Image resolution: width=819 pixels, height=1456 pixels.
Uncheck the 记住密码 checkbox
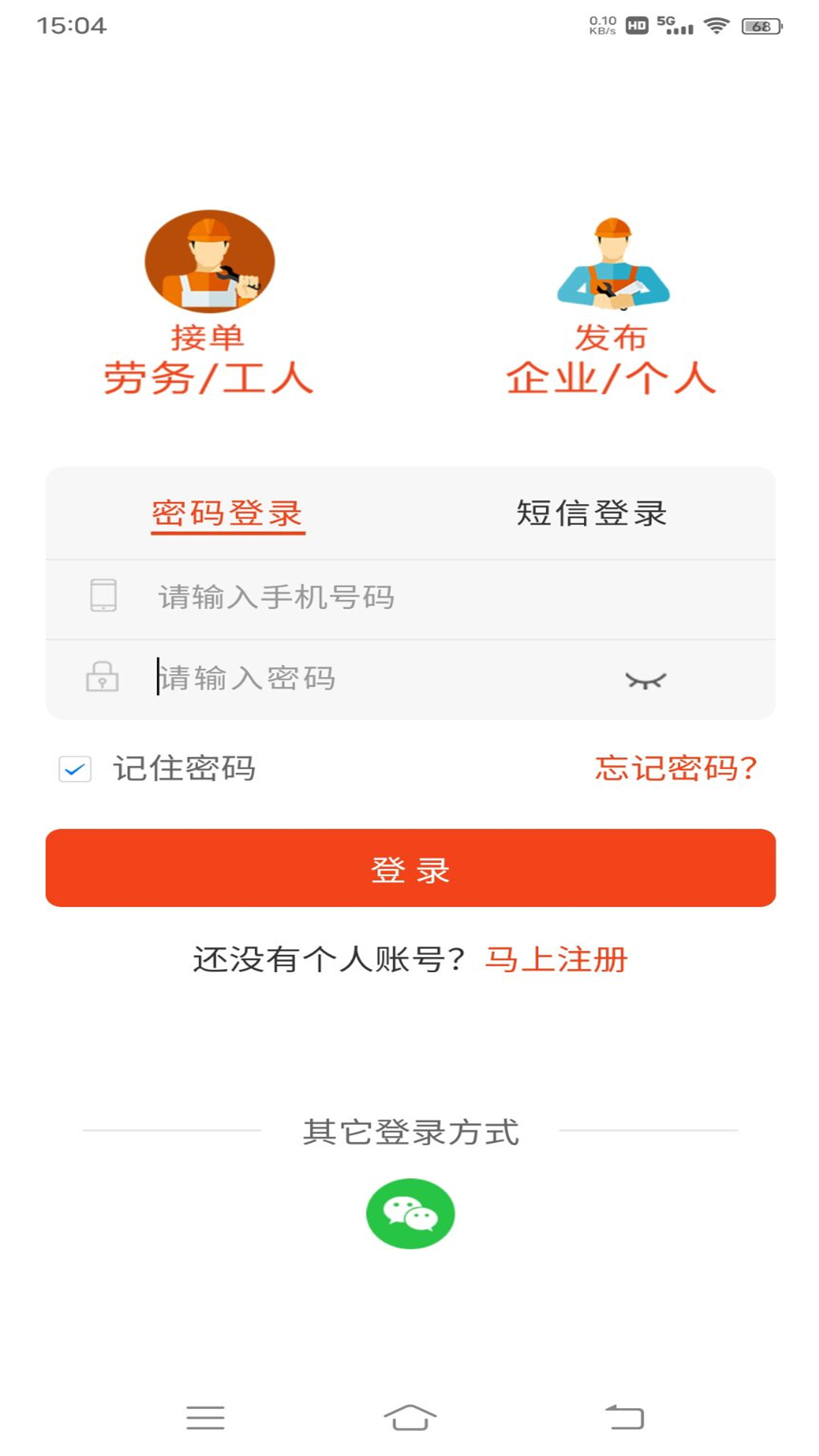point(75,769)
